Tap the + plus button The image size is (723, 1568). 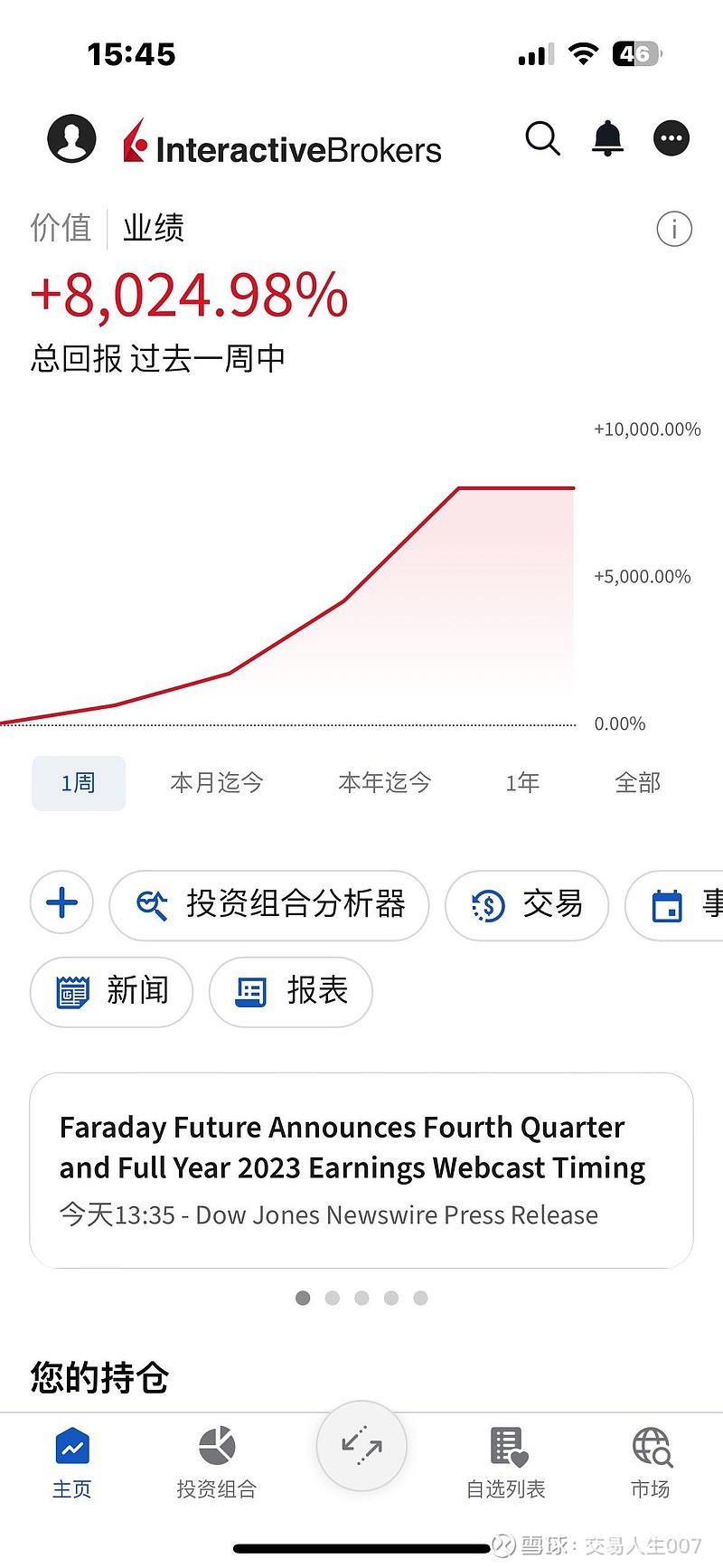tap(61, 902)
